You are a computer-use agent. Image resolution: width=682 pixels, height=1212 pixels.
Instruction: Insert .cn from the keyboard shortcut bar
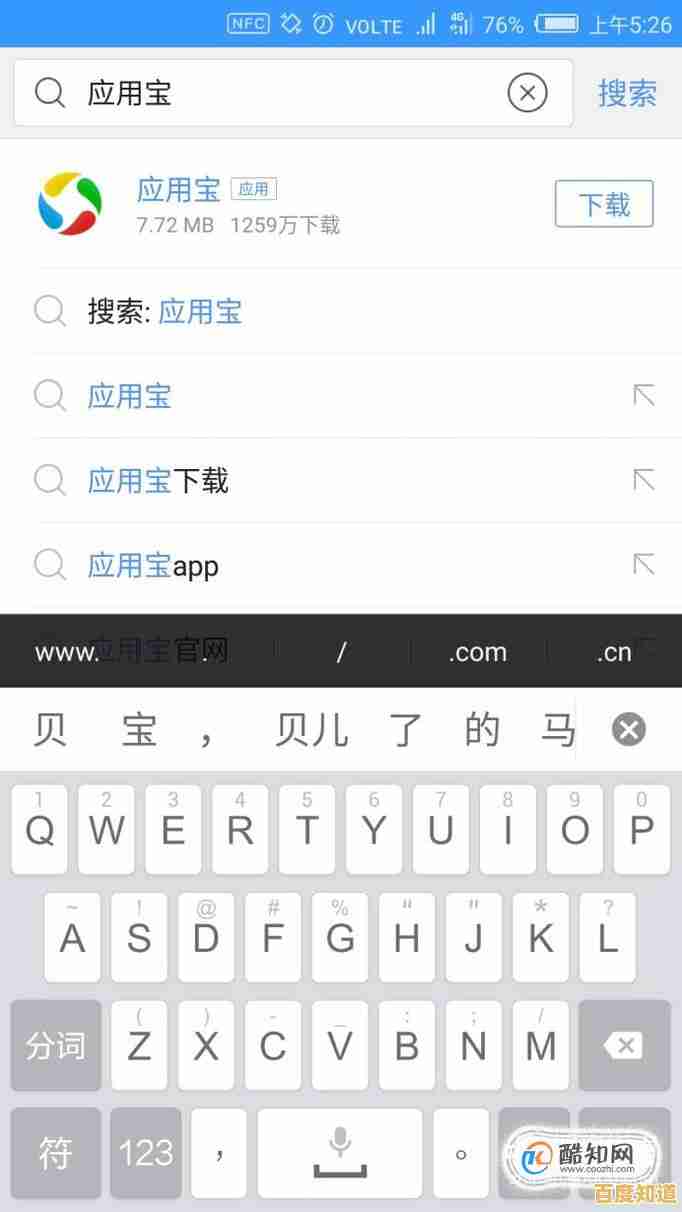[x=614, y=653]
